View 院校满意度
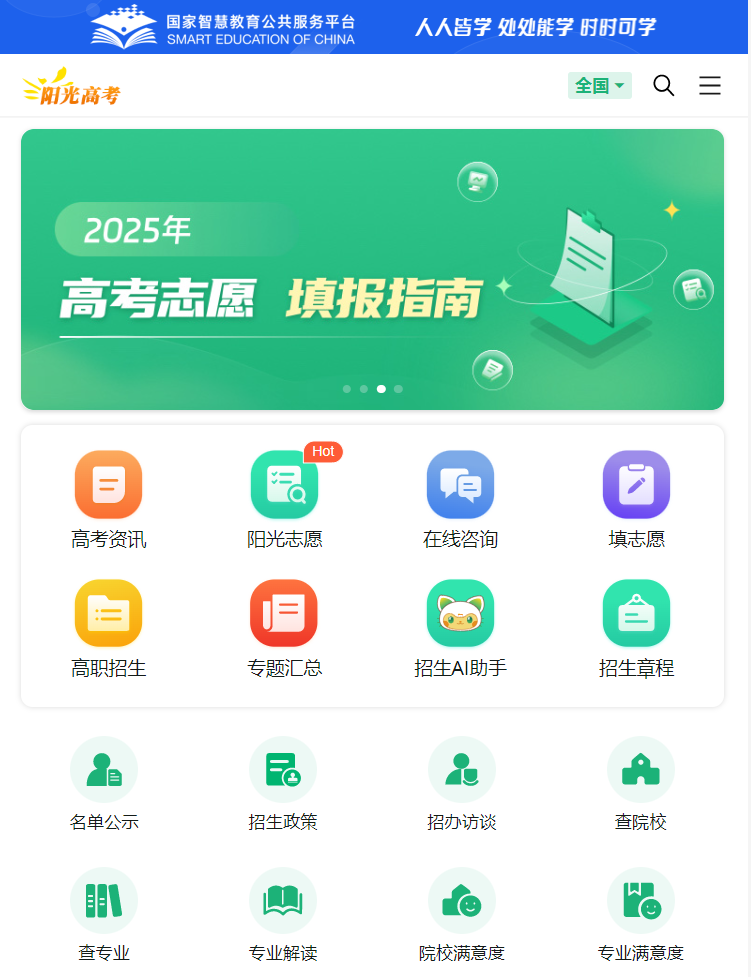751x977 pixels. [461, 901]
